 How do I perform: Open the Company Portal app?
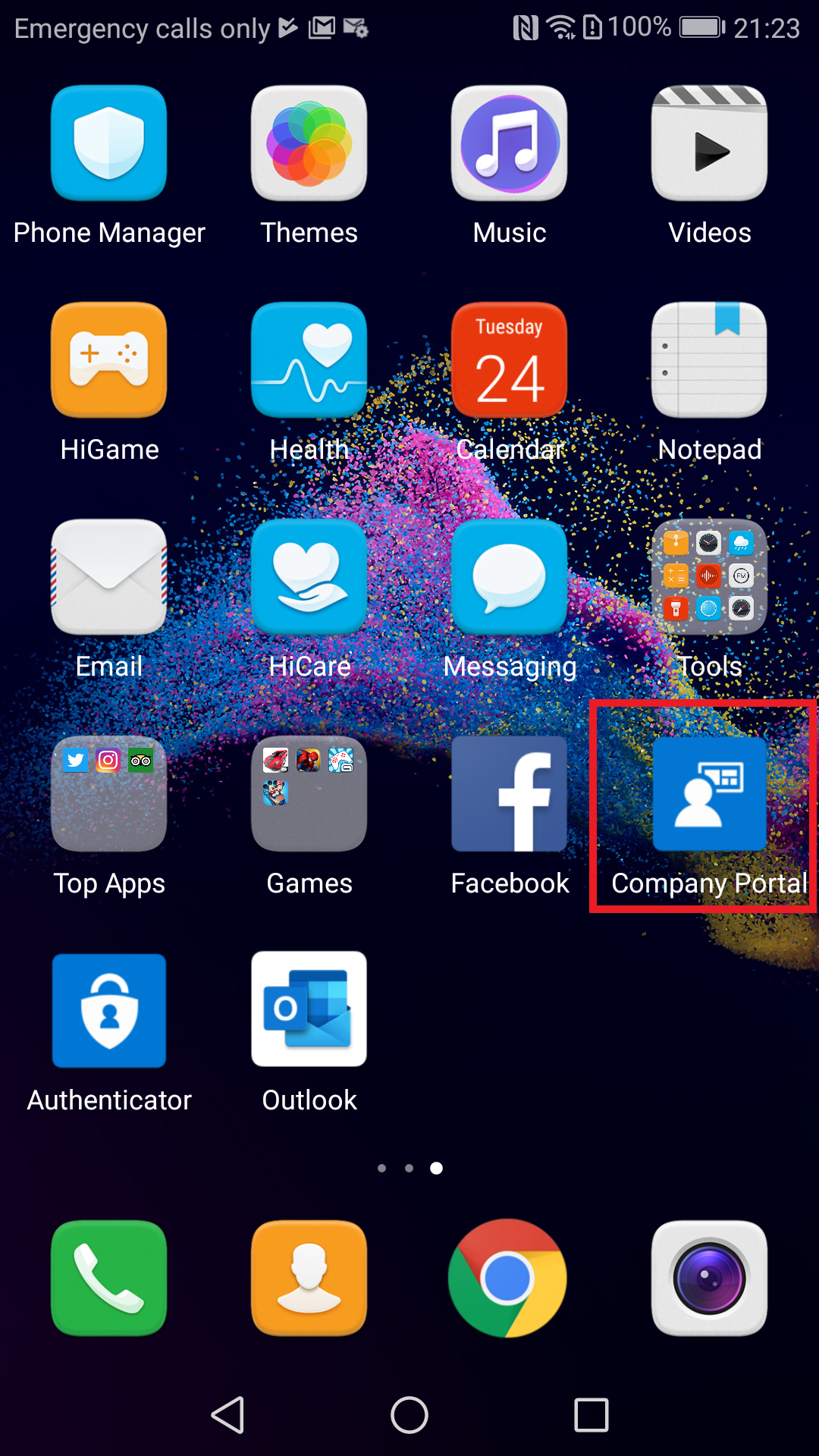tap(709, 795)
